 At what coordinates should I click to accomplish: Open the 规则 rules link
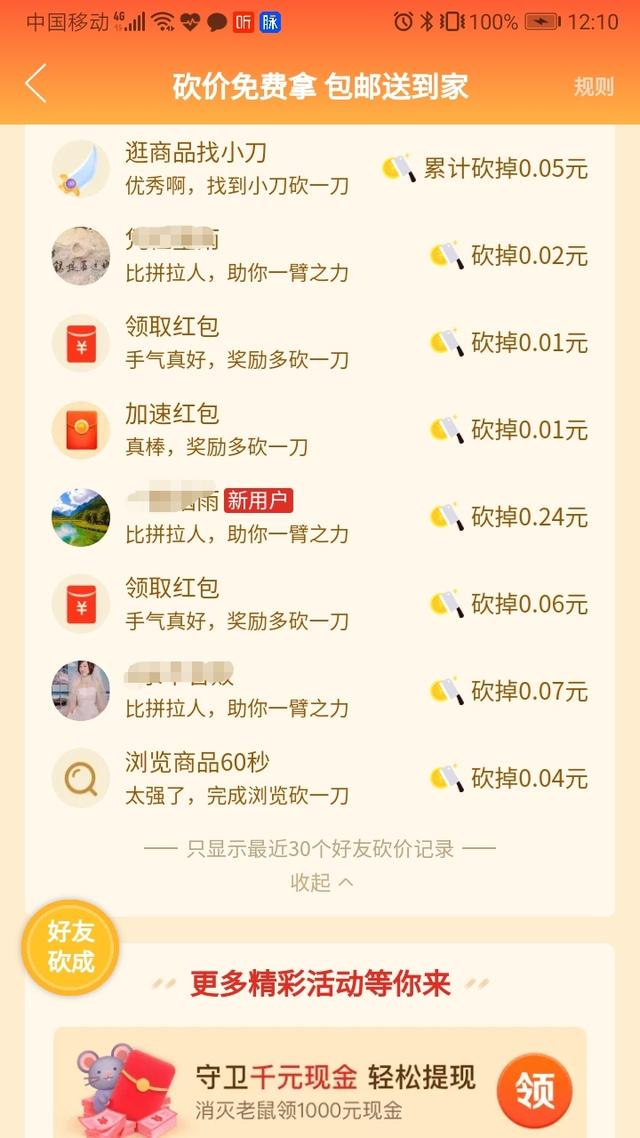[593, 86]
